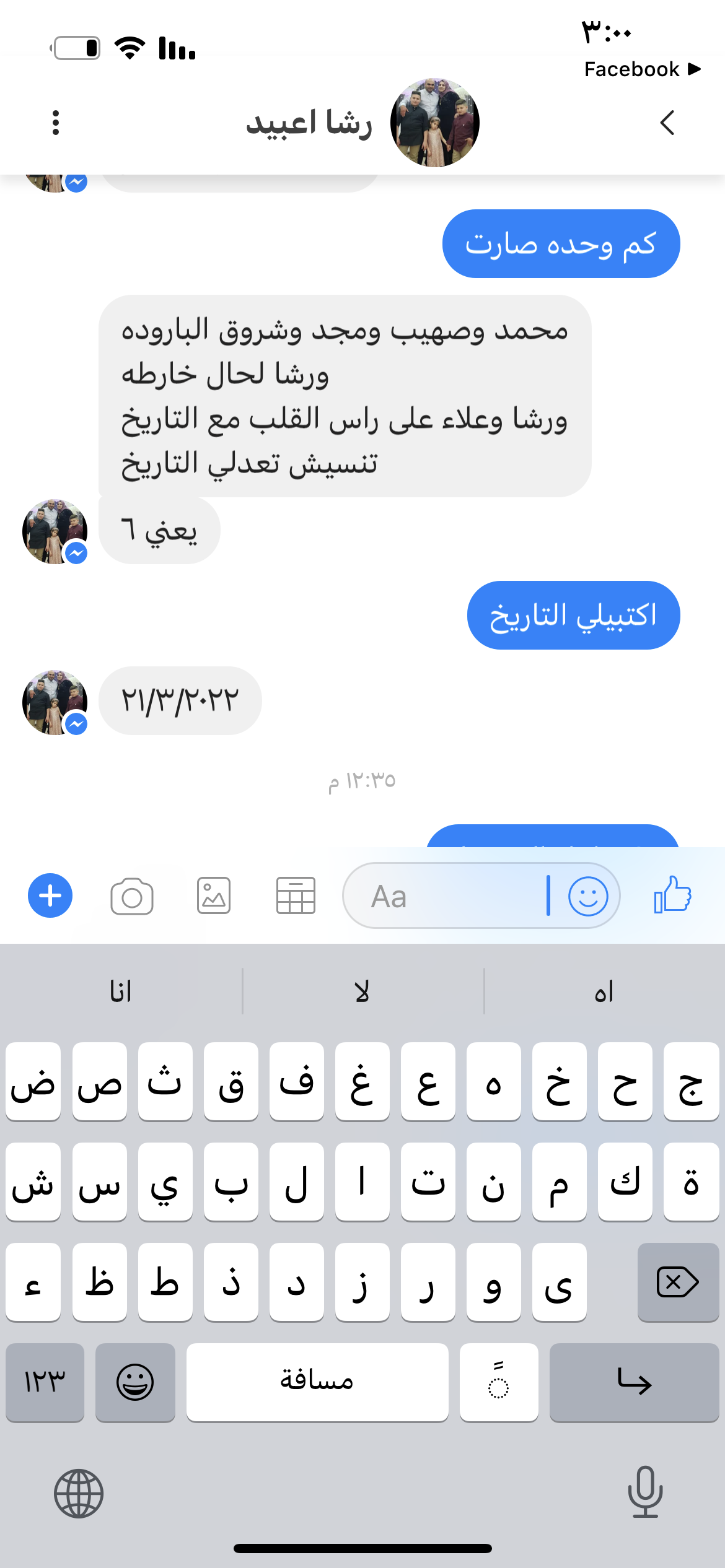Open the three-dot overflow menu
The width and height of the screenshot is (725, 1568).
[56, 123]
